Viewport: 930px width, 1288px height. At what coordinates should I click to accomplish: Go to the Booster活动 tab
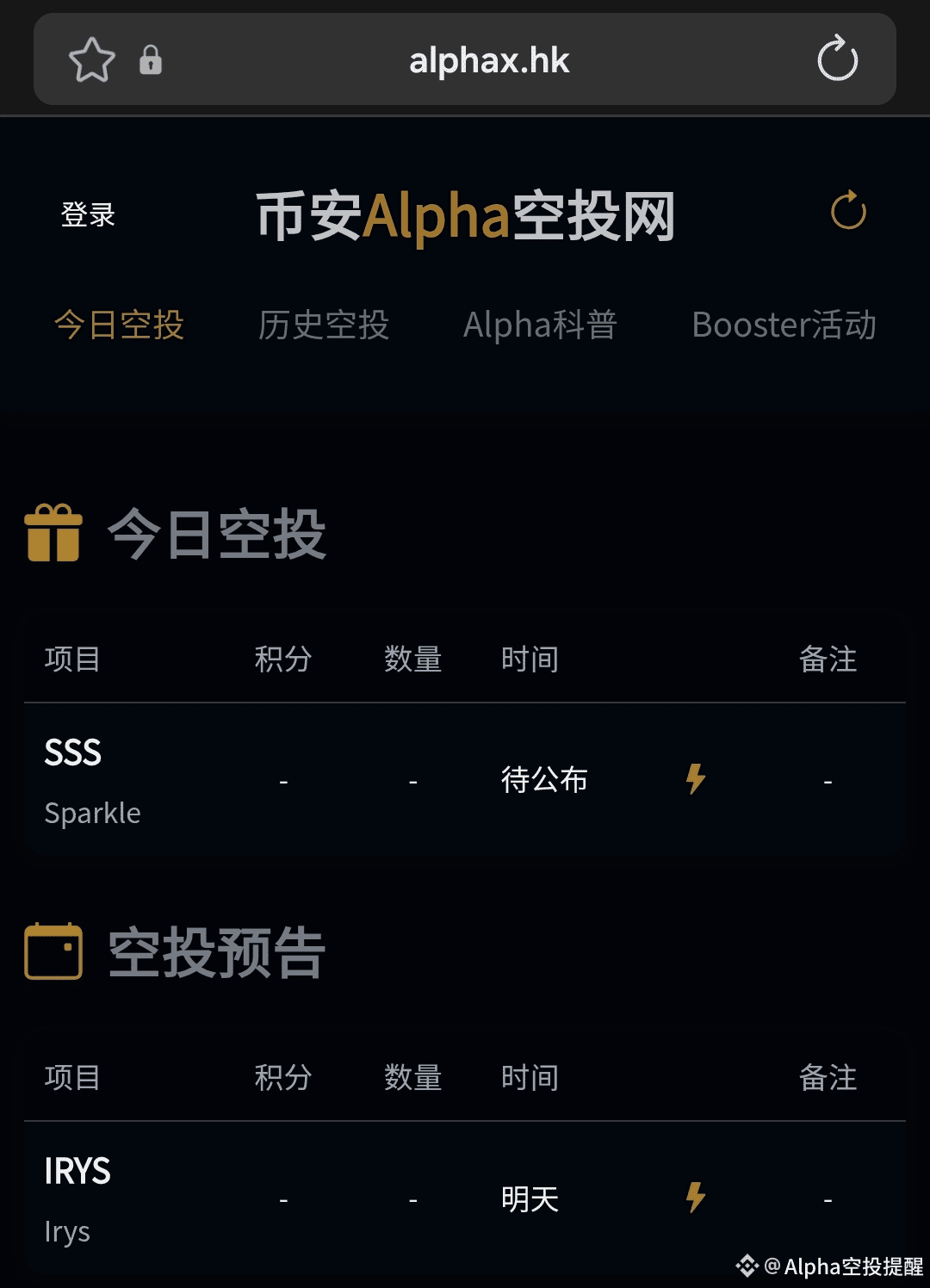click(784, 325)
